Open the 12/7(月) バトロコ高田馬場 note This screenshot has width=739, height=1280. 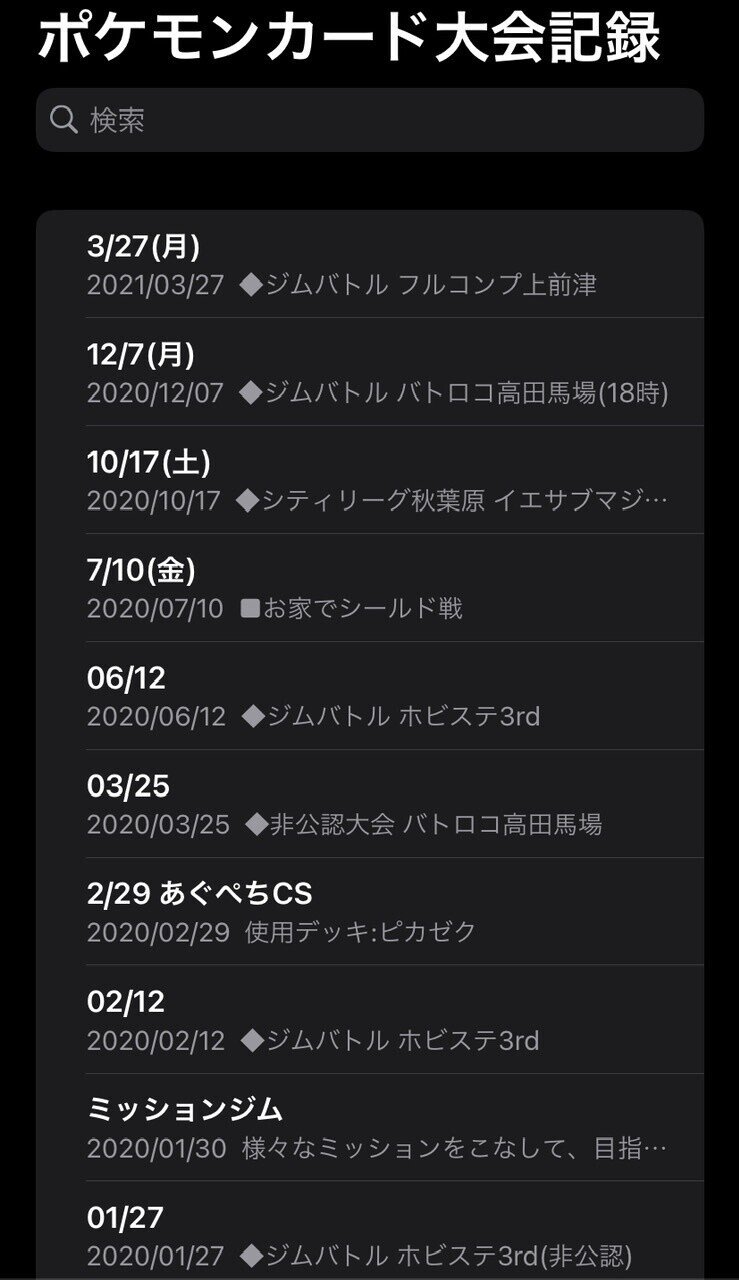tap(370, 373)
